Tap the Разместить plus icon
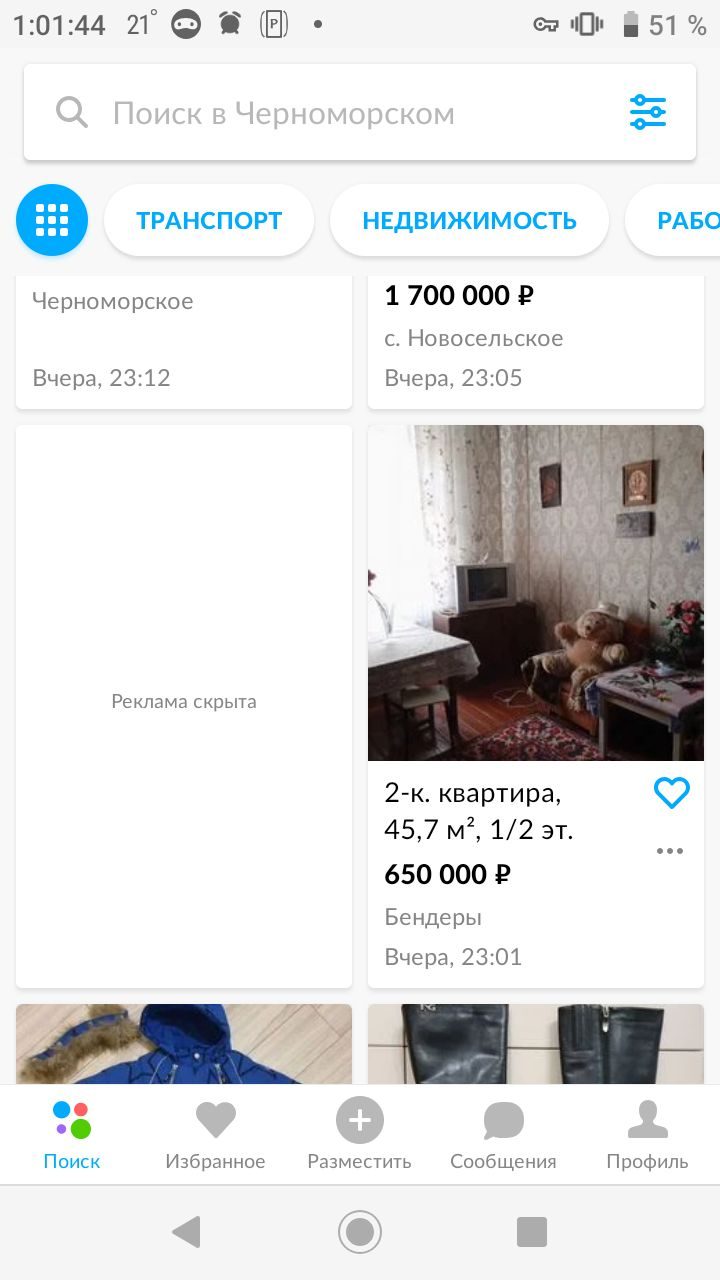720x1280 pixels. click(x=359, y=1120)
